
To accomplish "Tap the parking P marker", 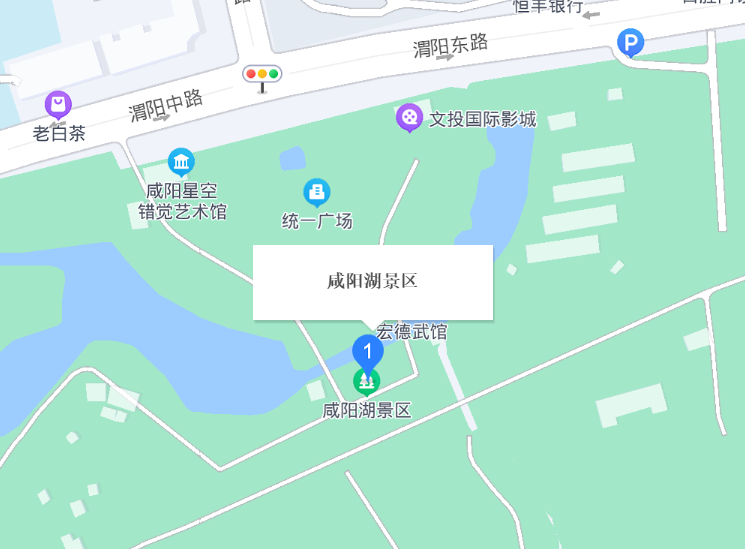I will (629, 42).
